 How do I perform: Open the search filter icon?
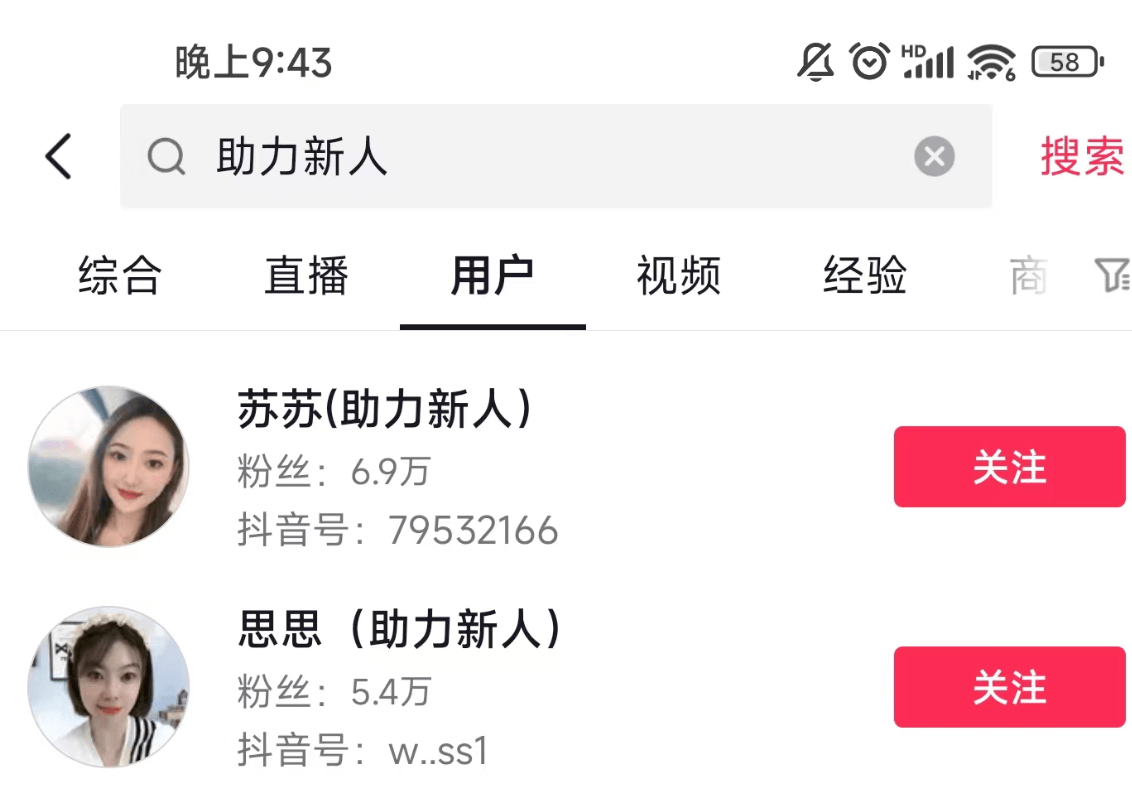point(1111,276)
